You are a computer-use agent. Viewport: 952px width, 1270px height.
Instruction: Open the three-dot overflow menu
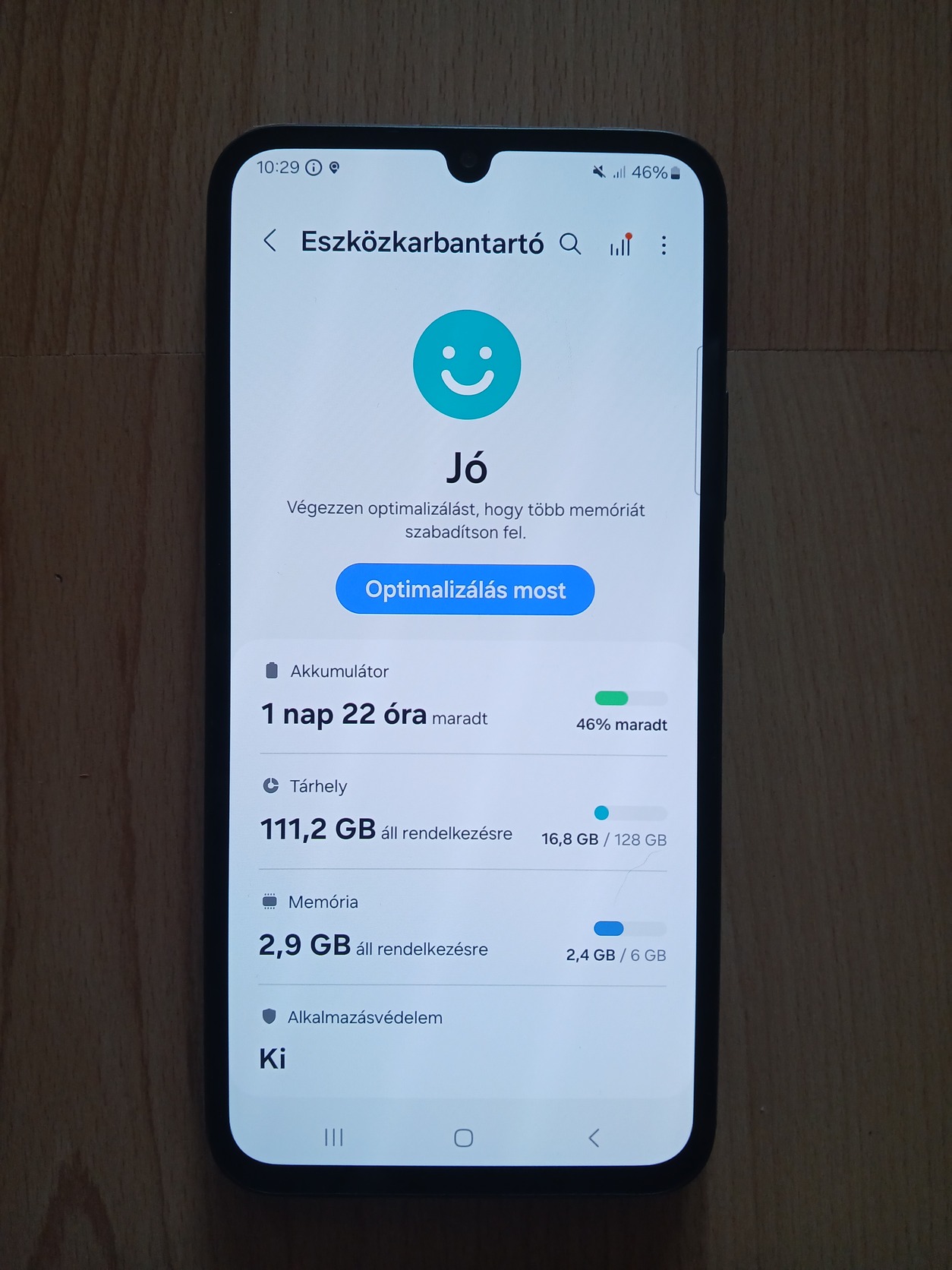[x=664, y=245]
